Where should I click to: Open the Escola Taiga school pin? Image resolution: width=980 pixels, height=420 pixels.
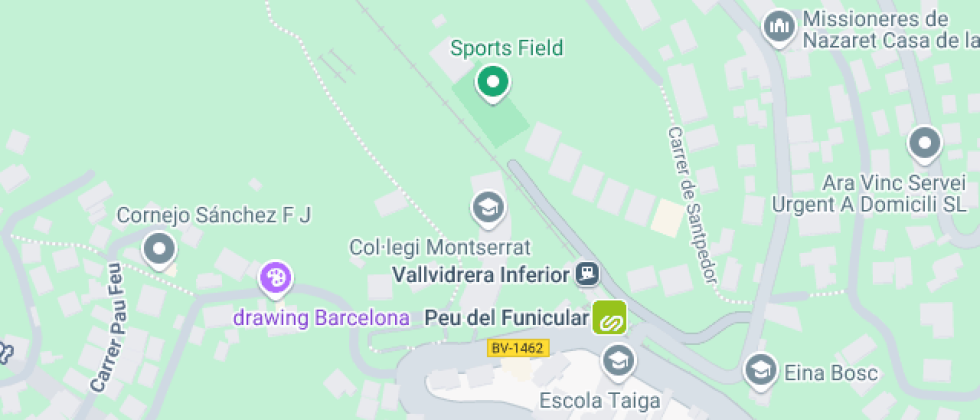tap(618, 362)
